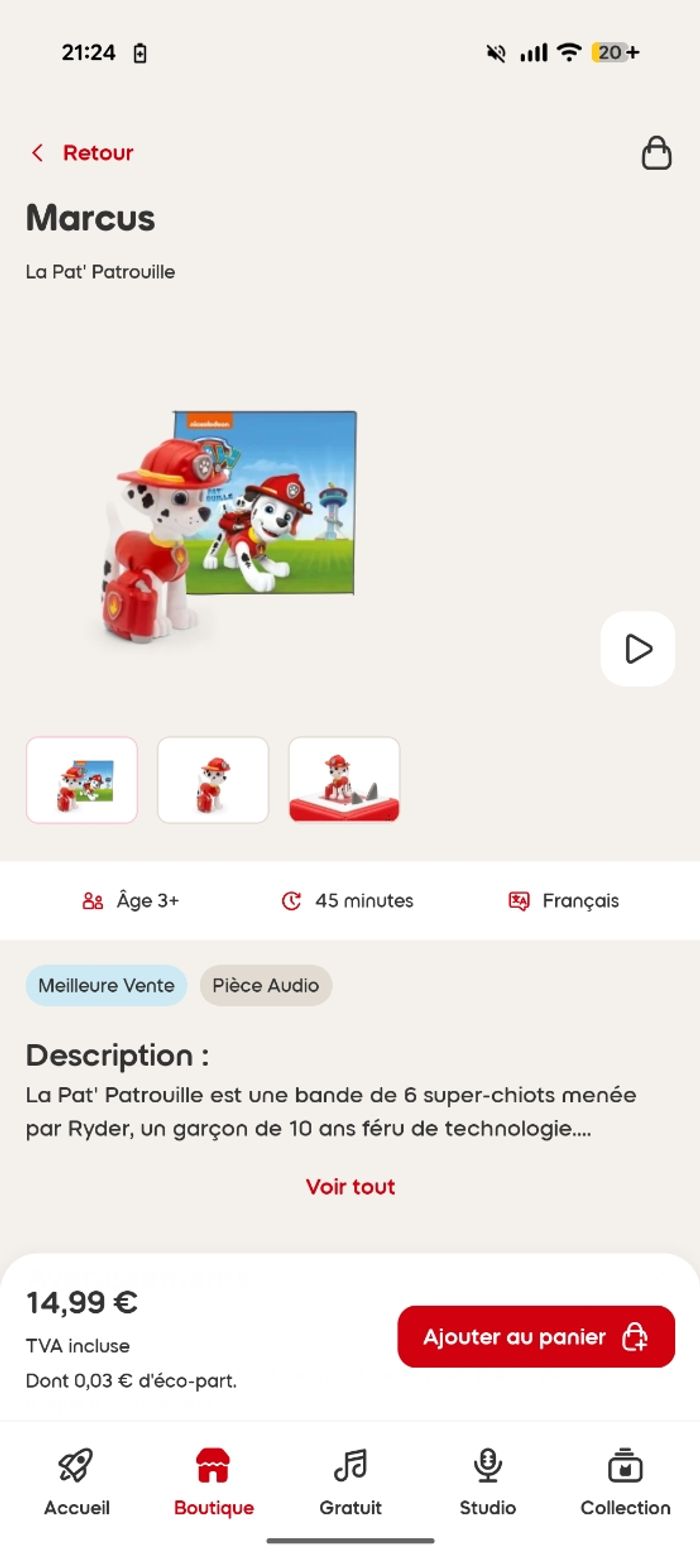Switch to the Accueil tab
Screen dimensions: 700x1559
click(77, 1483)
